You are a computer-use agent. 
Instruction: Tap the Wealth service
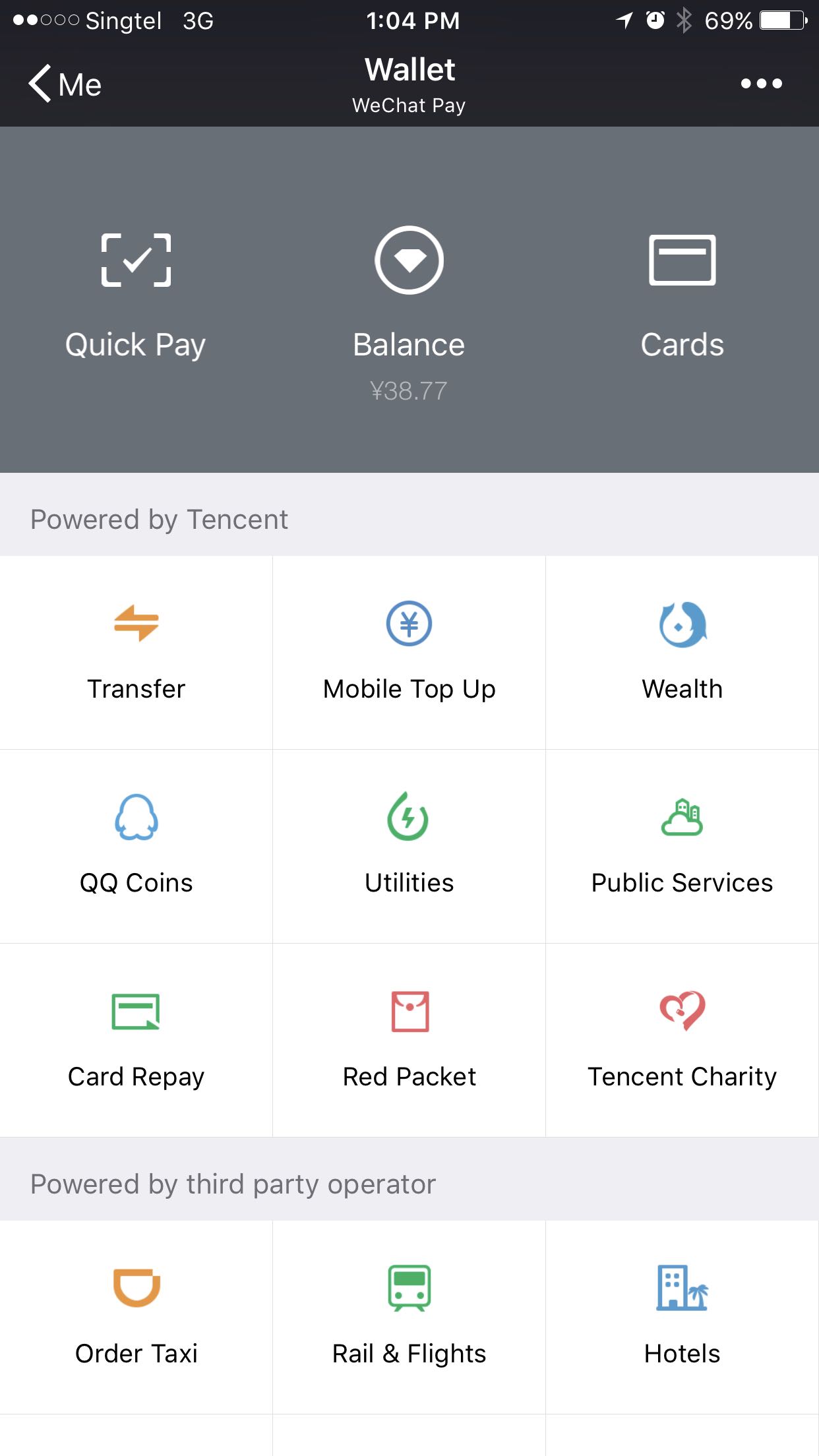tap(682, 652)
